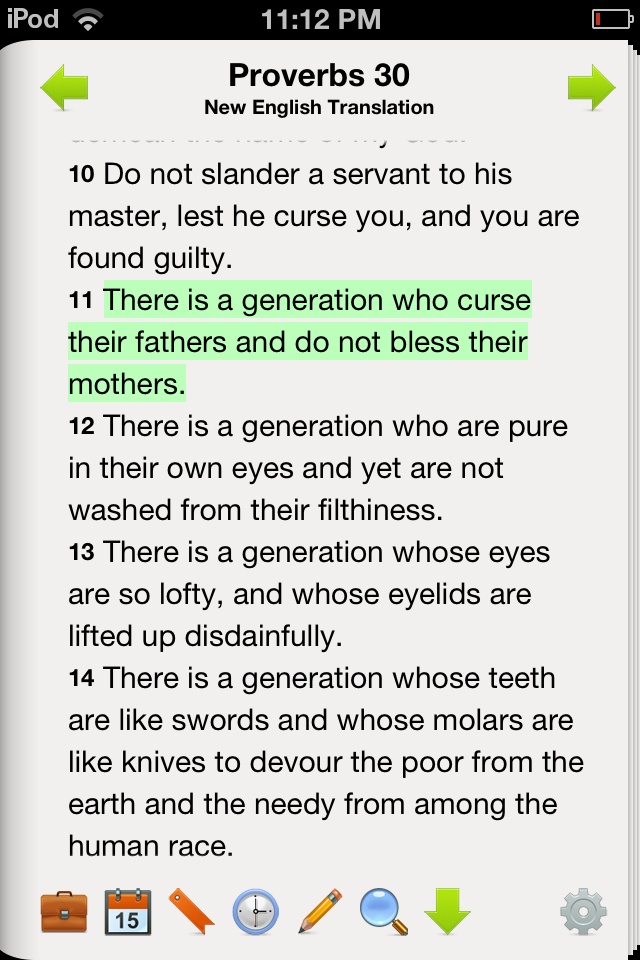Open the magnifying glass search
Viewport: 640px width, 960px height.
click(x=384, y=911)
